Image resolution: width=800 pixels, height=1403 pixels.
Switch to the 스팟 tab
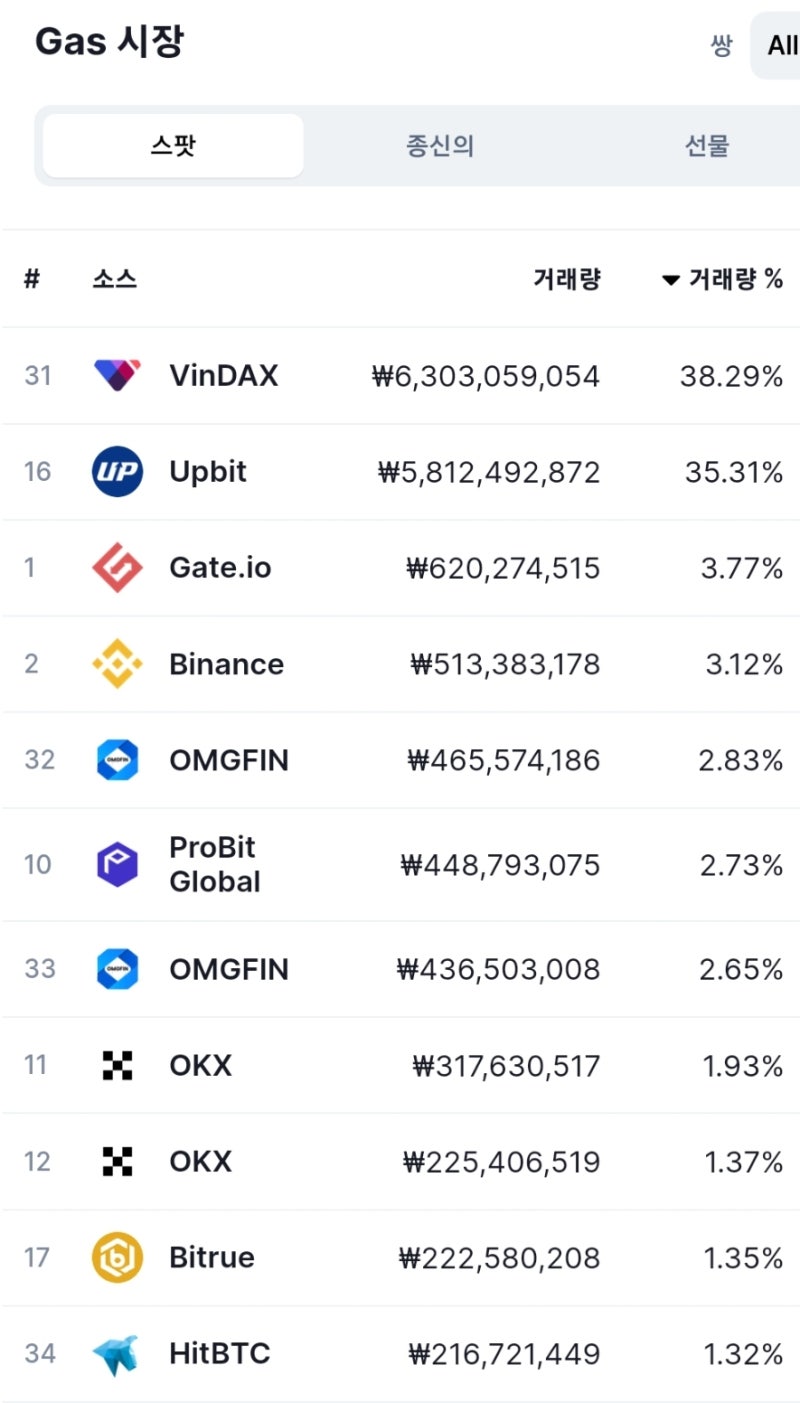pyautogui.click(x=173, y=146)
